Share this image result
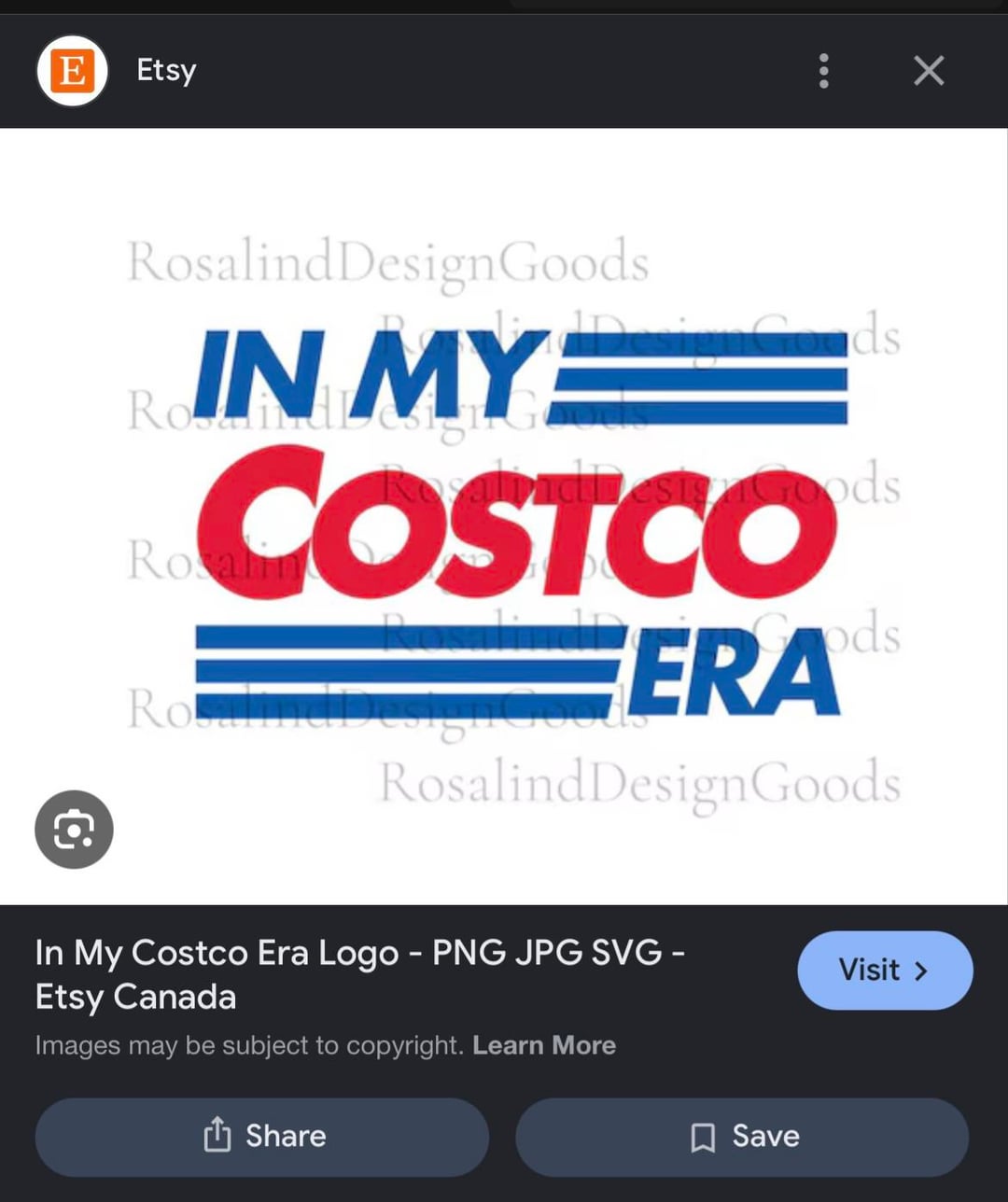 262,1136
